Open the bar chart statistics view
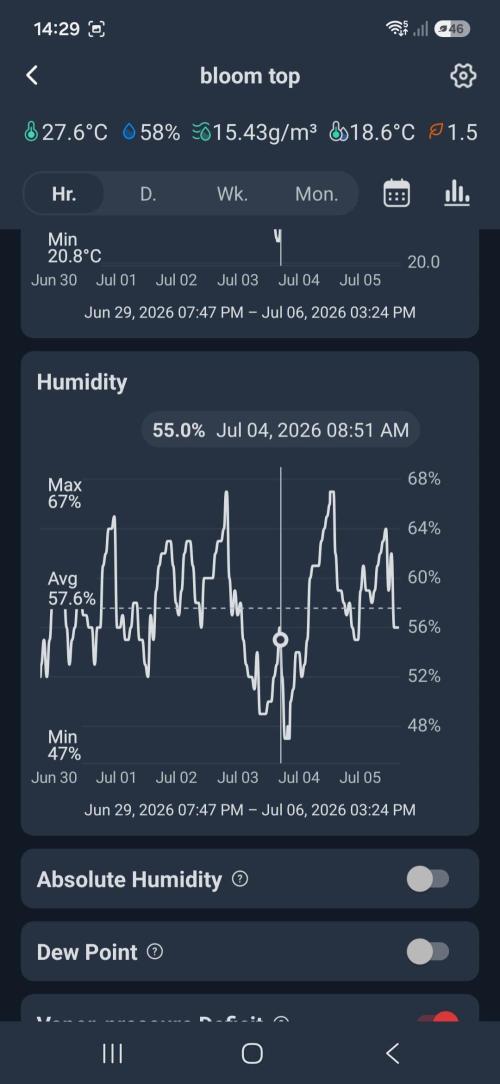 (x=456, y=194)
